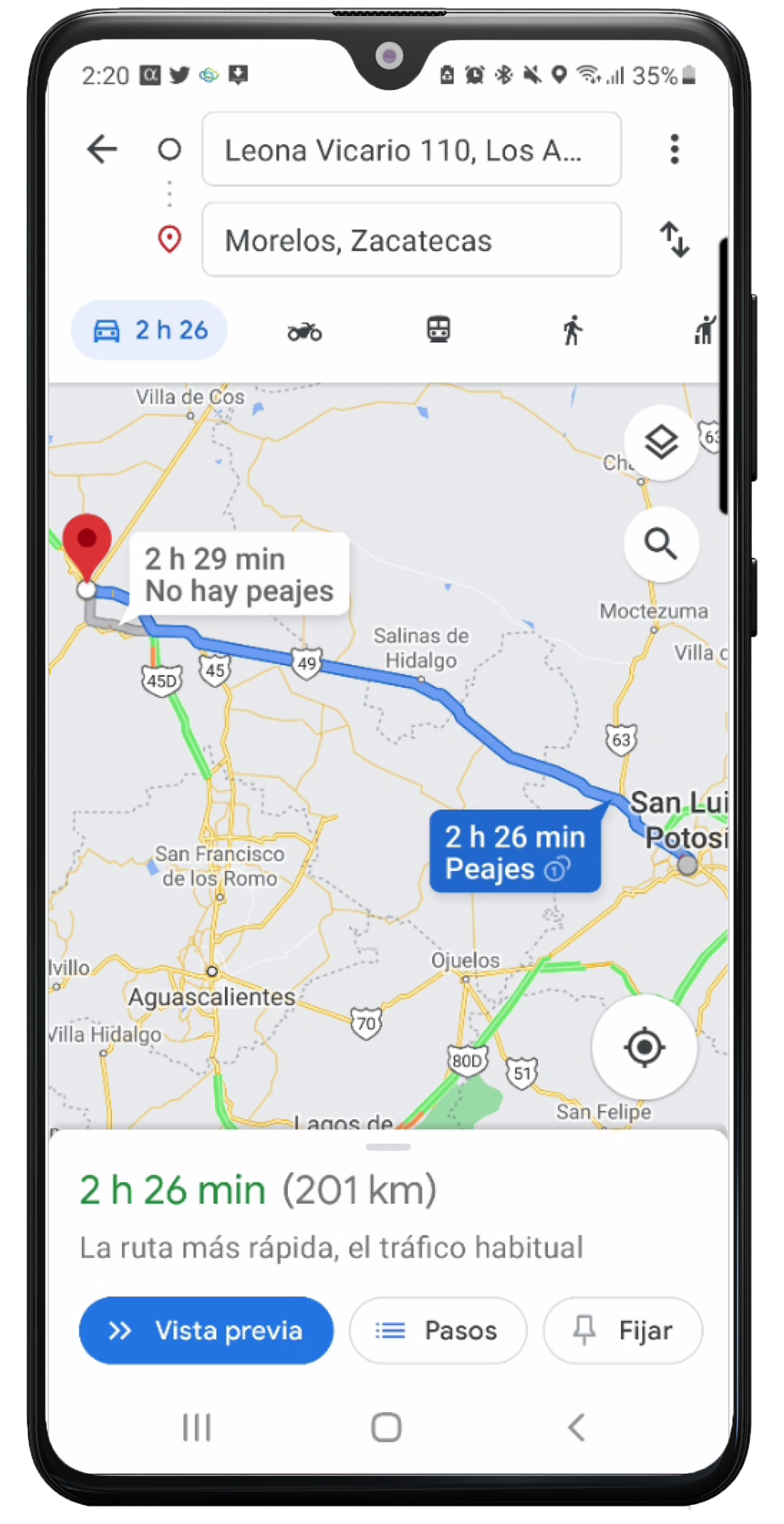Open the Pasos step list

point(437,1330)
